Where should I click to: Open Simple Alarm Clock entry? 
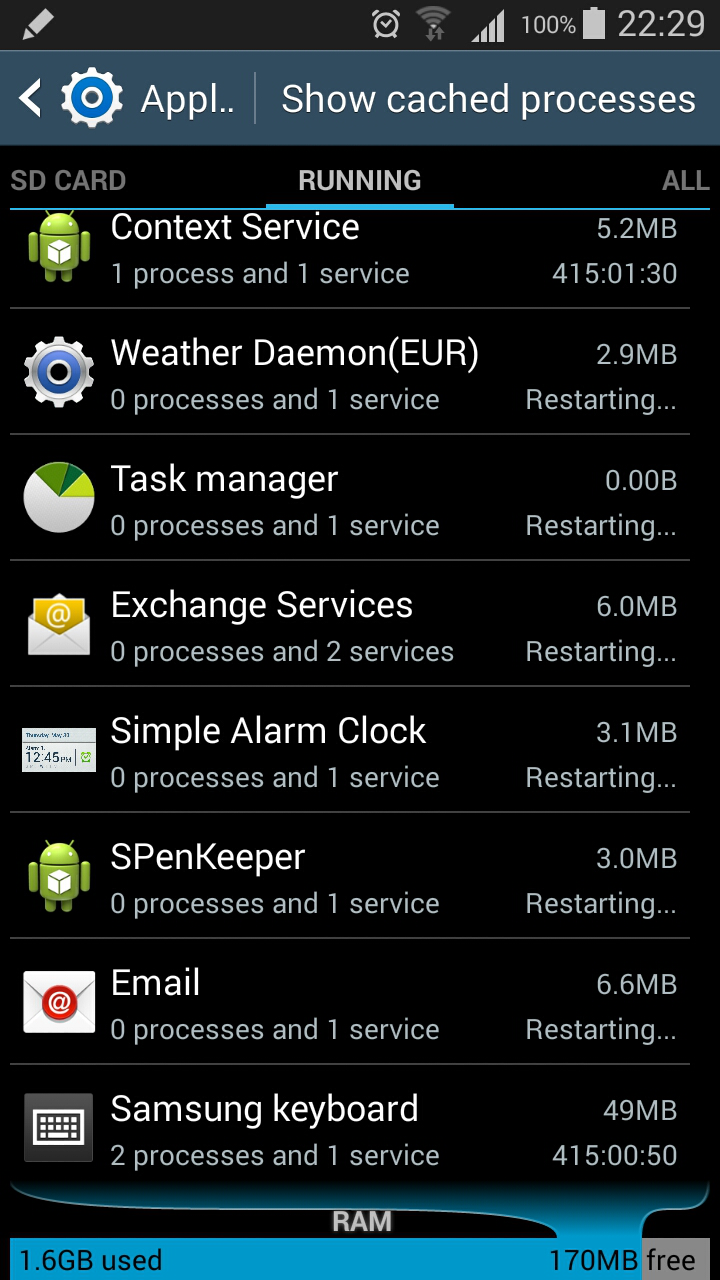350,750
